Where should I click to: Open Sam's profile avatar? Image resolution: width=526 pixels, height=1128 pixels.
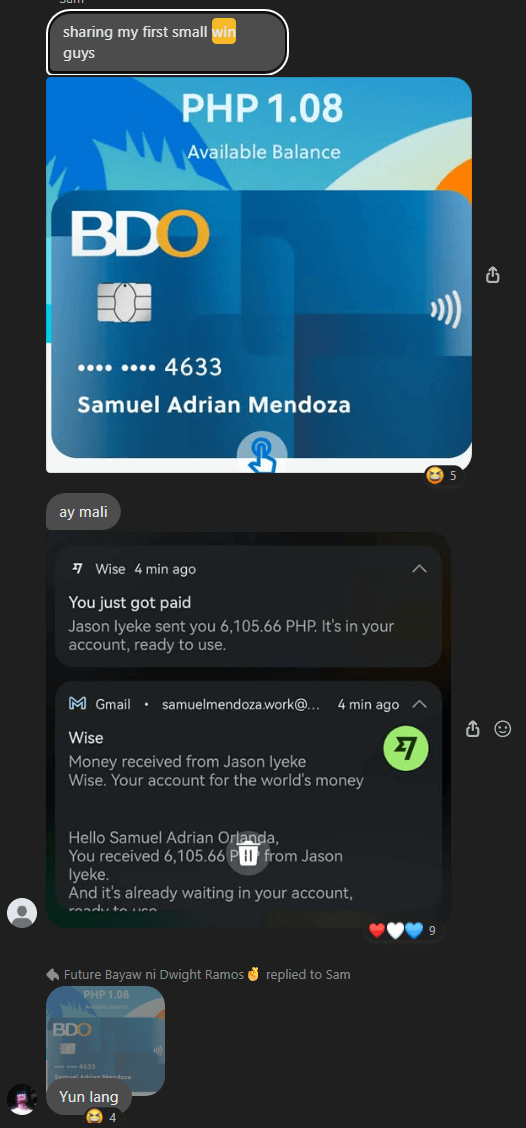[22, 913]
